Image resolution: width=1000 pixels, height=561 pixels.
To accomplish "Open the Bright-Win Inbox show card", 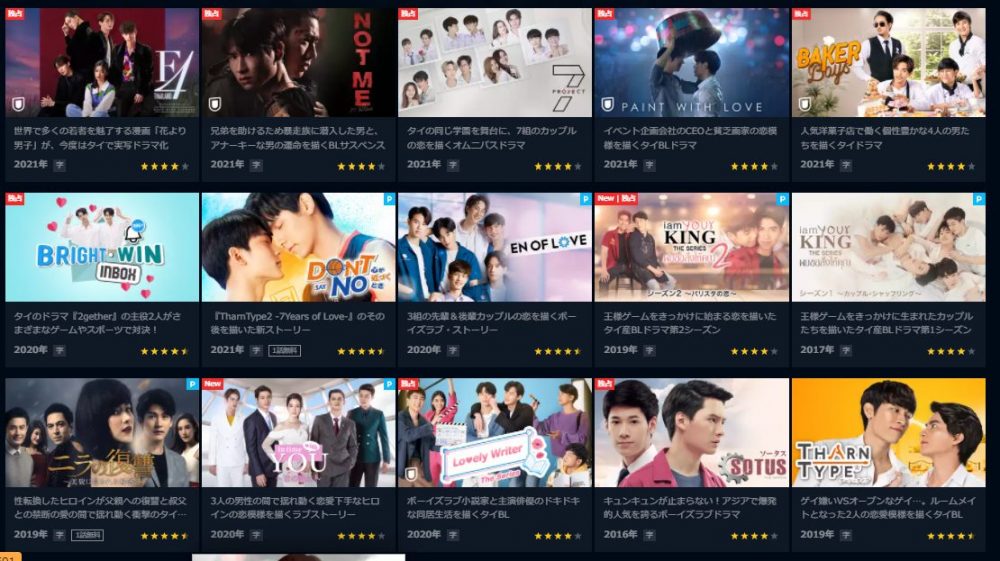I will (x=101, y=247).
